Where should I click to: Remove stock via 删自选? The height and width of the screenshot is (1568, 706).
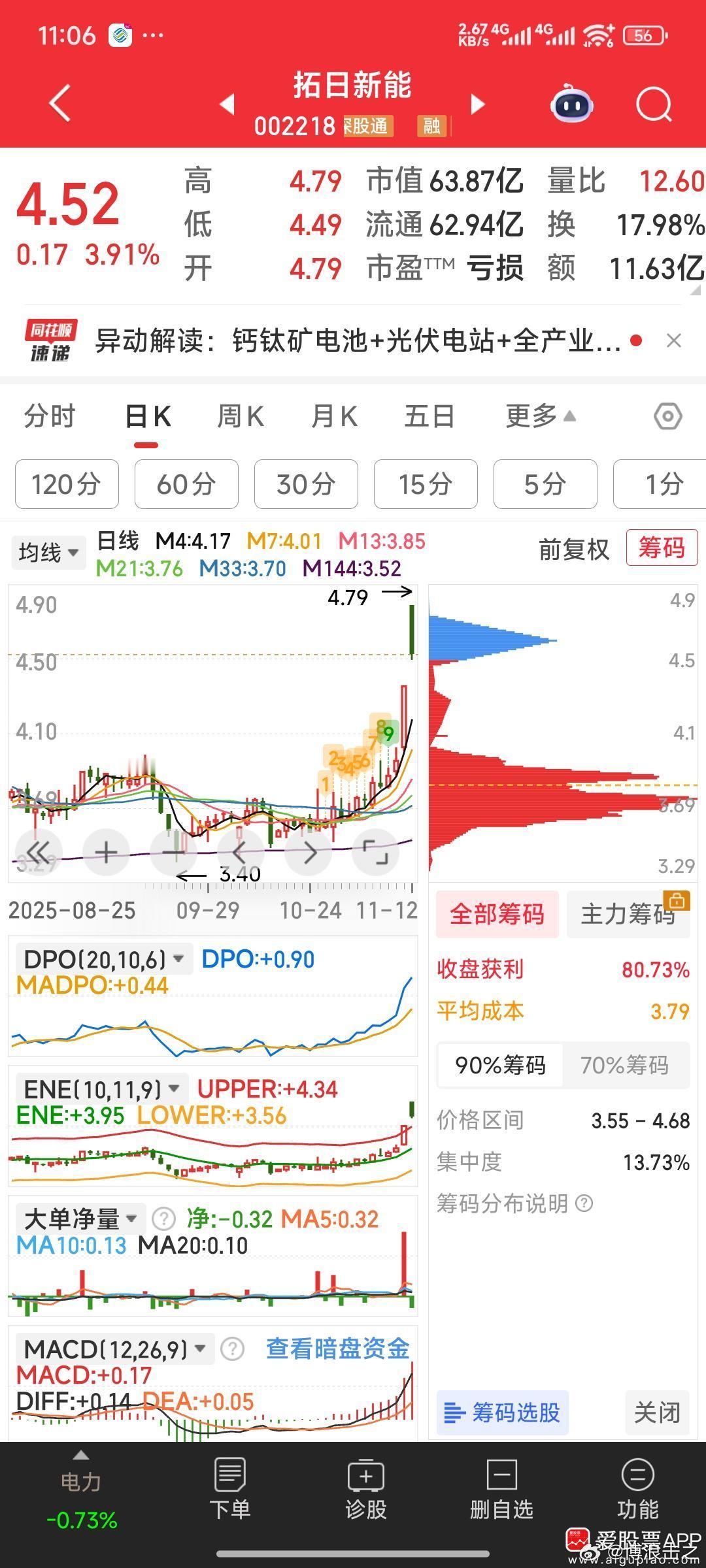(x=501, y=1490)
